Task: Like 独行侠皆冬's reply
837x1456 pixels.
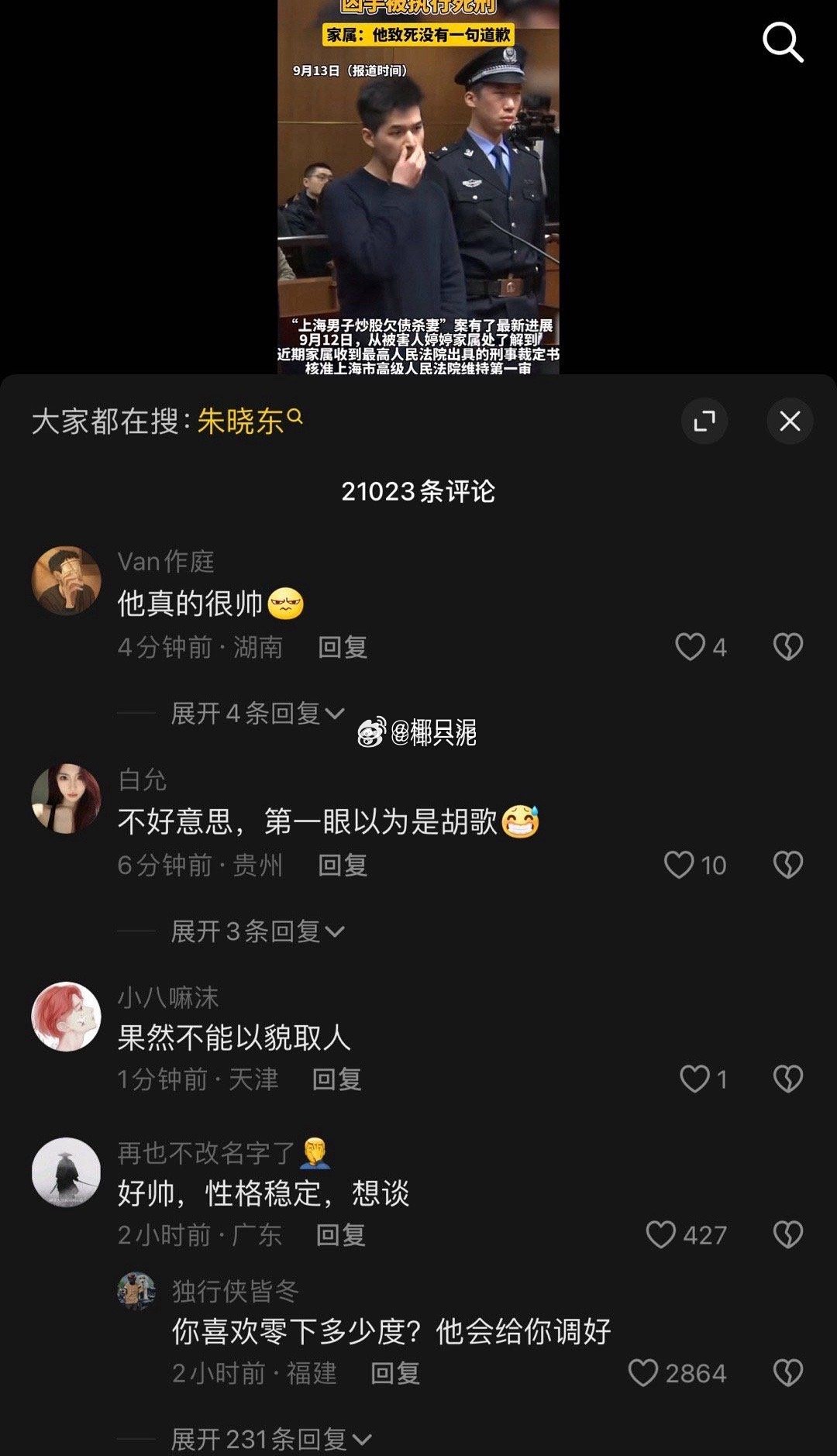Action: pos(643,1373)
